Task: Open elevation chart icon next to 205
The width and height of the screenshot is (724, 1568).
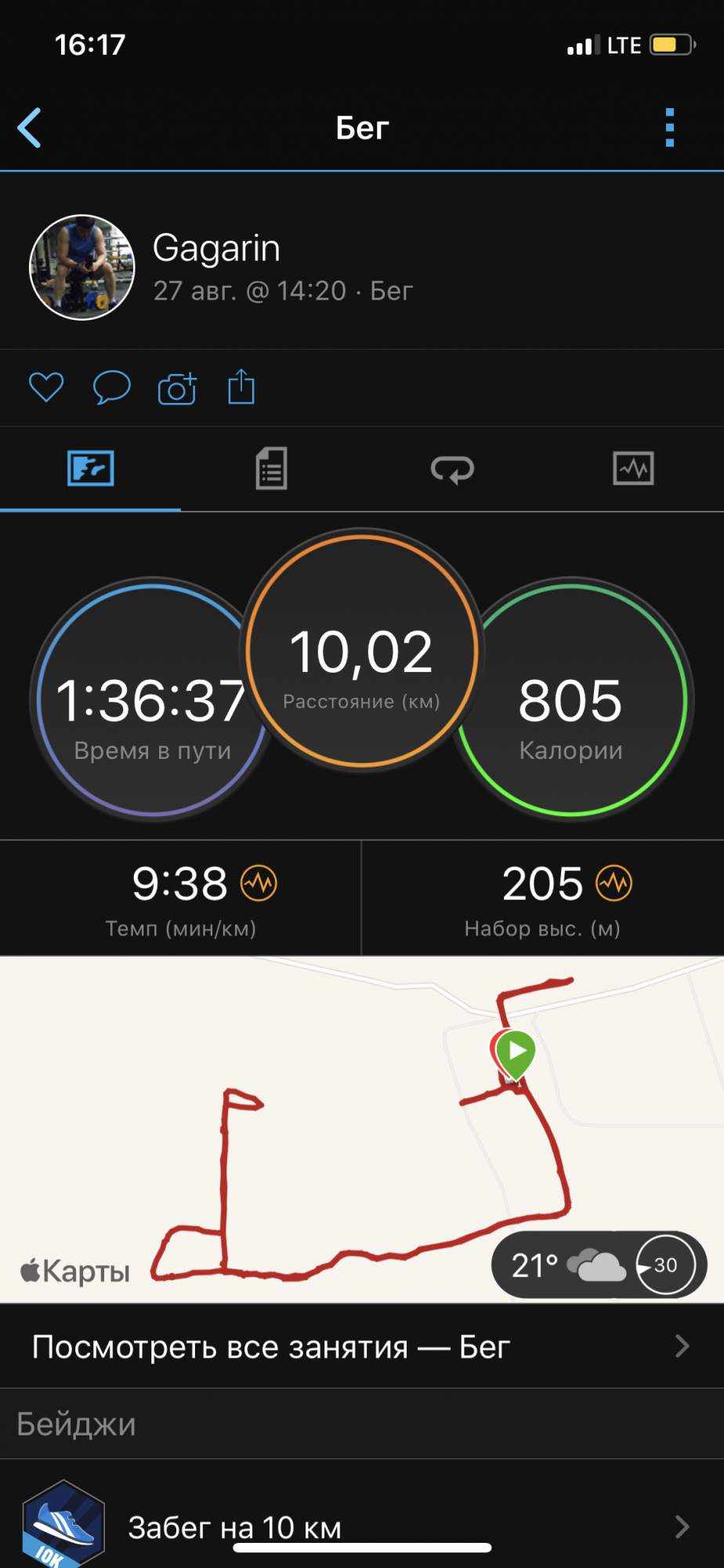Action: click(x=614, y=884)
